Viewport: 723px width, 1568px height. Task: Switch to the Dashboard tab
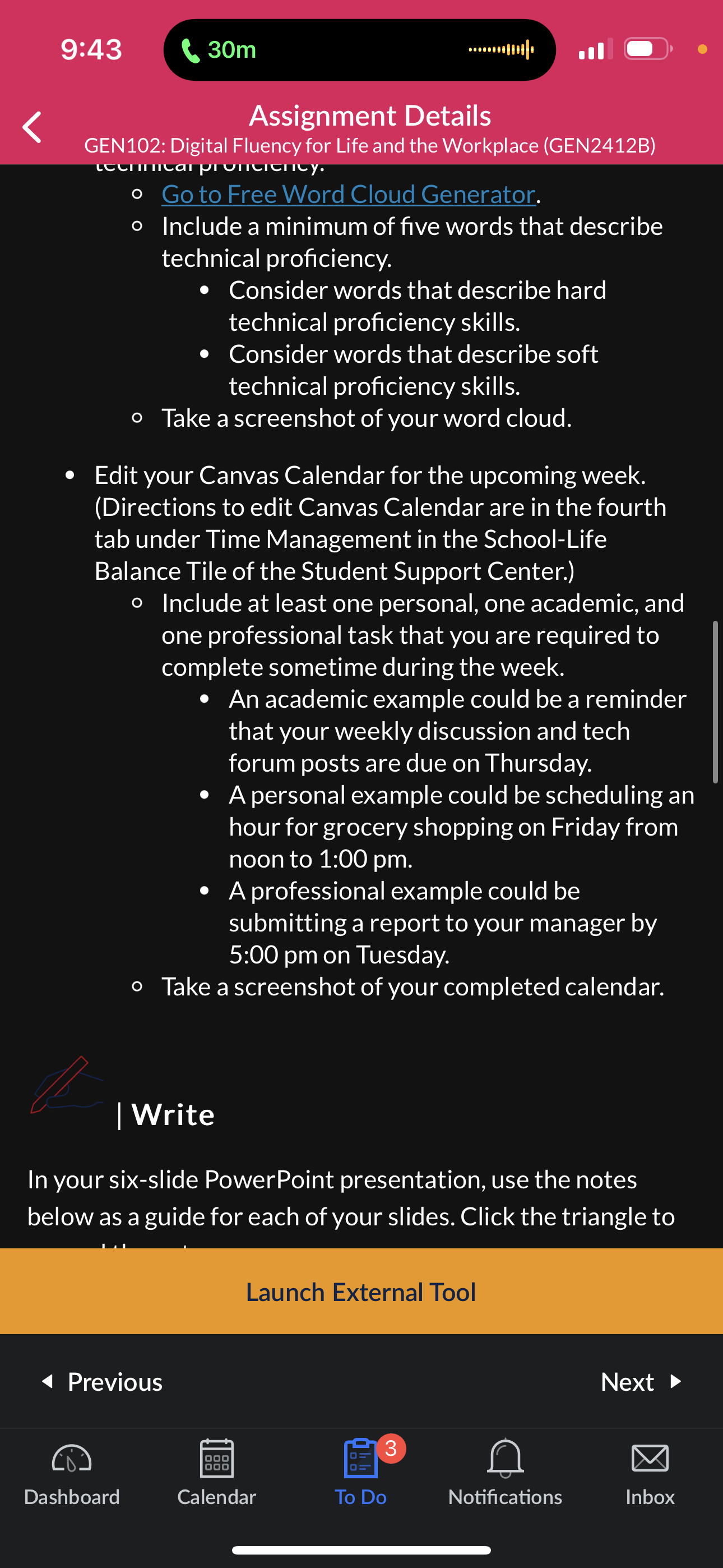pos(72,1473)
